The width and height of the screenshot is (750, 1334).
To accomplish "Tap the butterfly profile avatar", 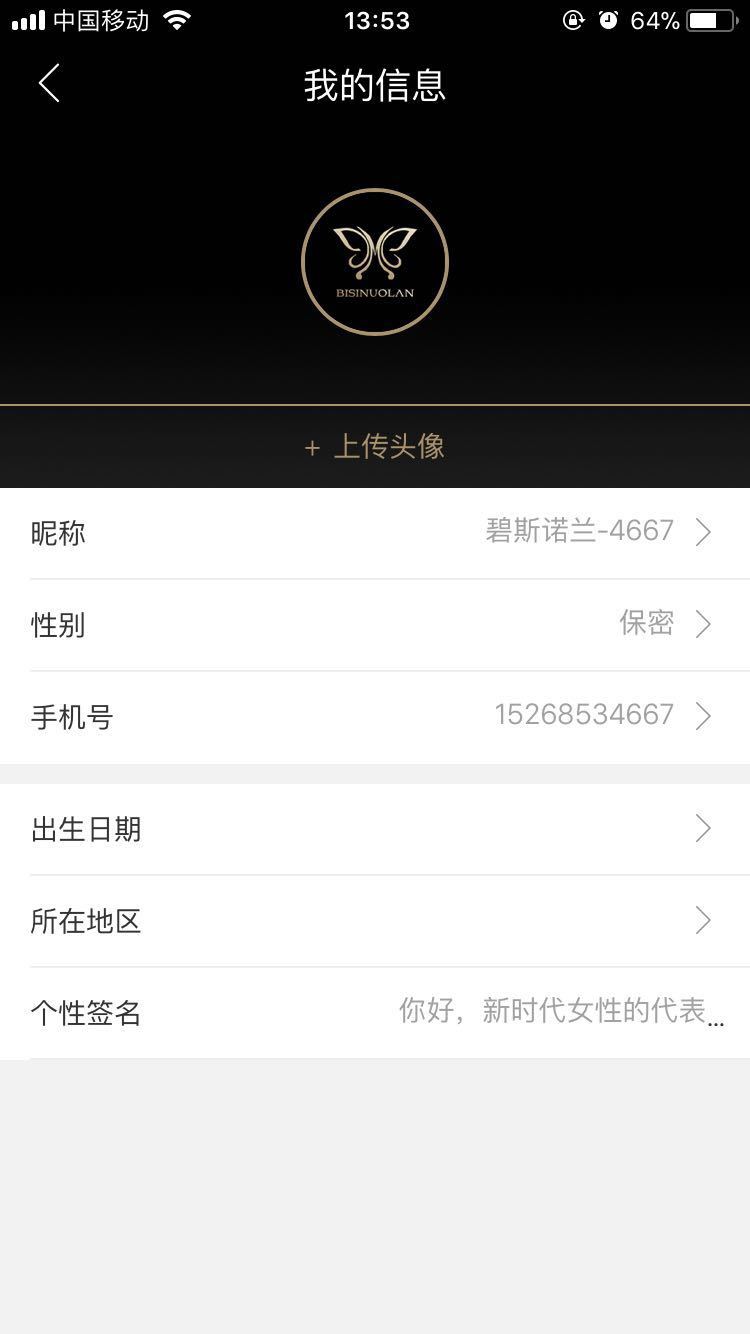I will click(375, 262).
